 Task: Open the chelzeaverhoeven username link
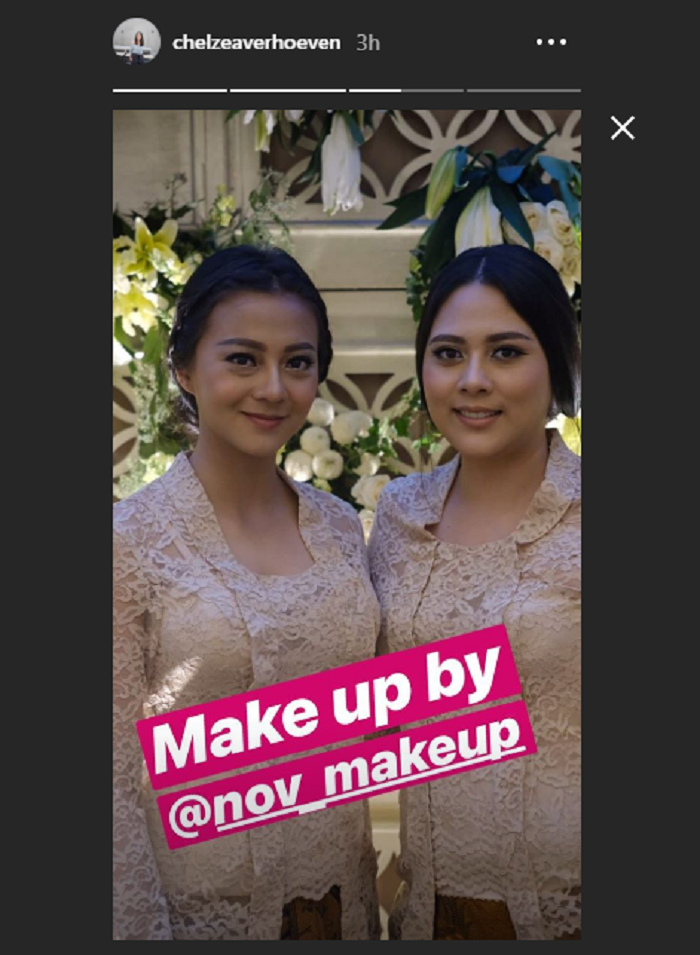click(256, 43)
